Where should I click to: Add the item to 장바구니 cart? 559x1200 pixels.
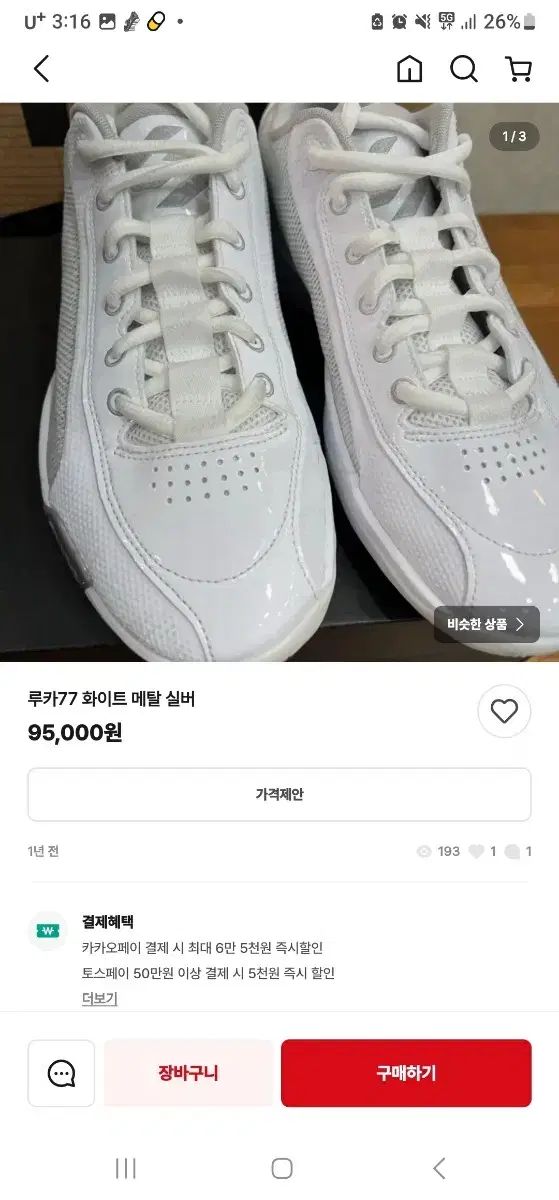[188, 1073]
